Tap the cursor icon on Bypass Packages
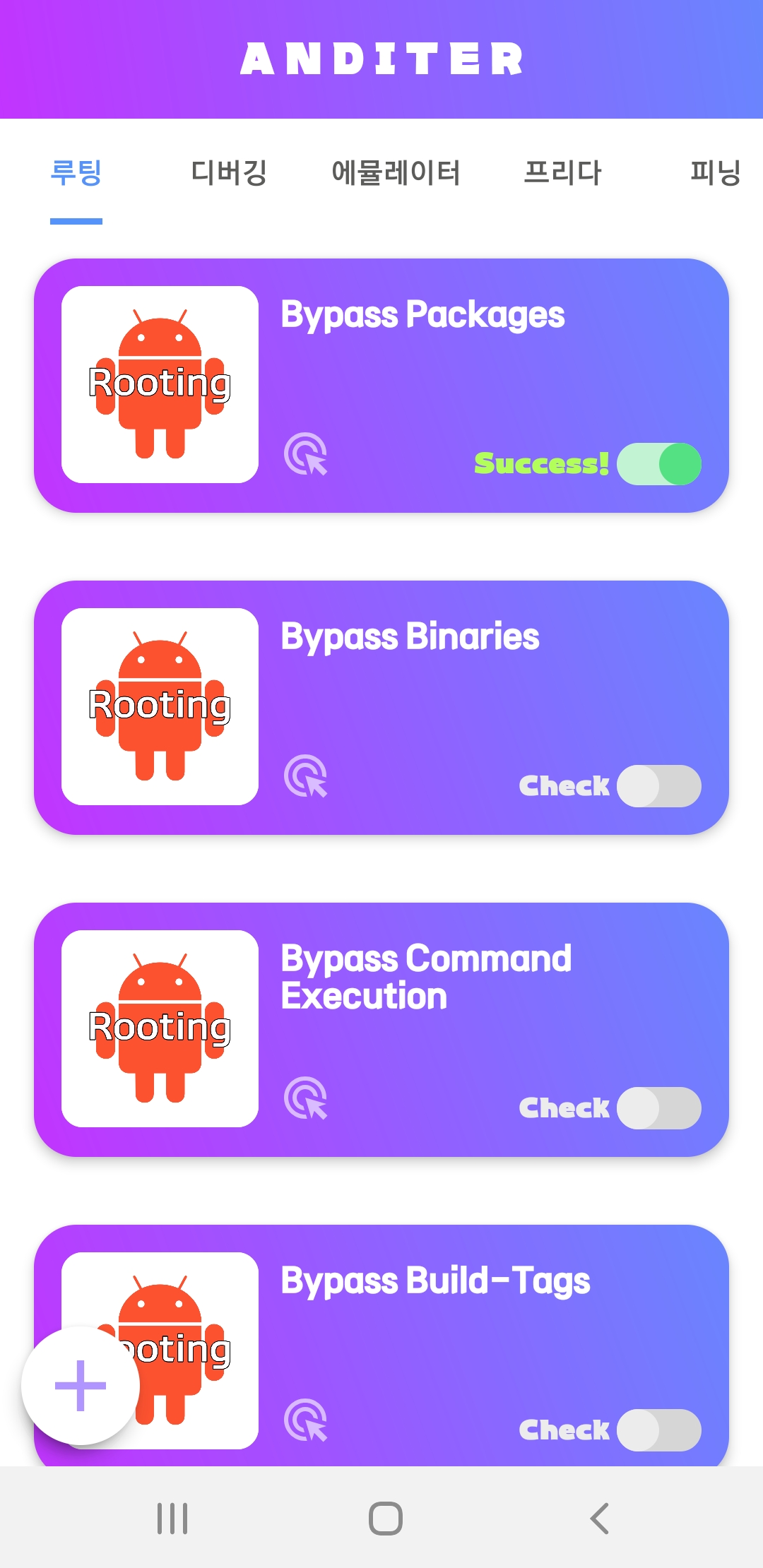The height and width of the screenshot is (1568, 763). point(306,454)
